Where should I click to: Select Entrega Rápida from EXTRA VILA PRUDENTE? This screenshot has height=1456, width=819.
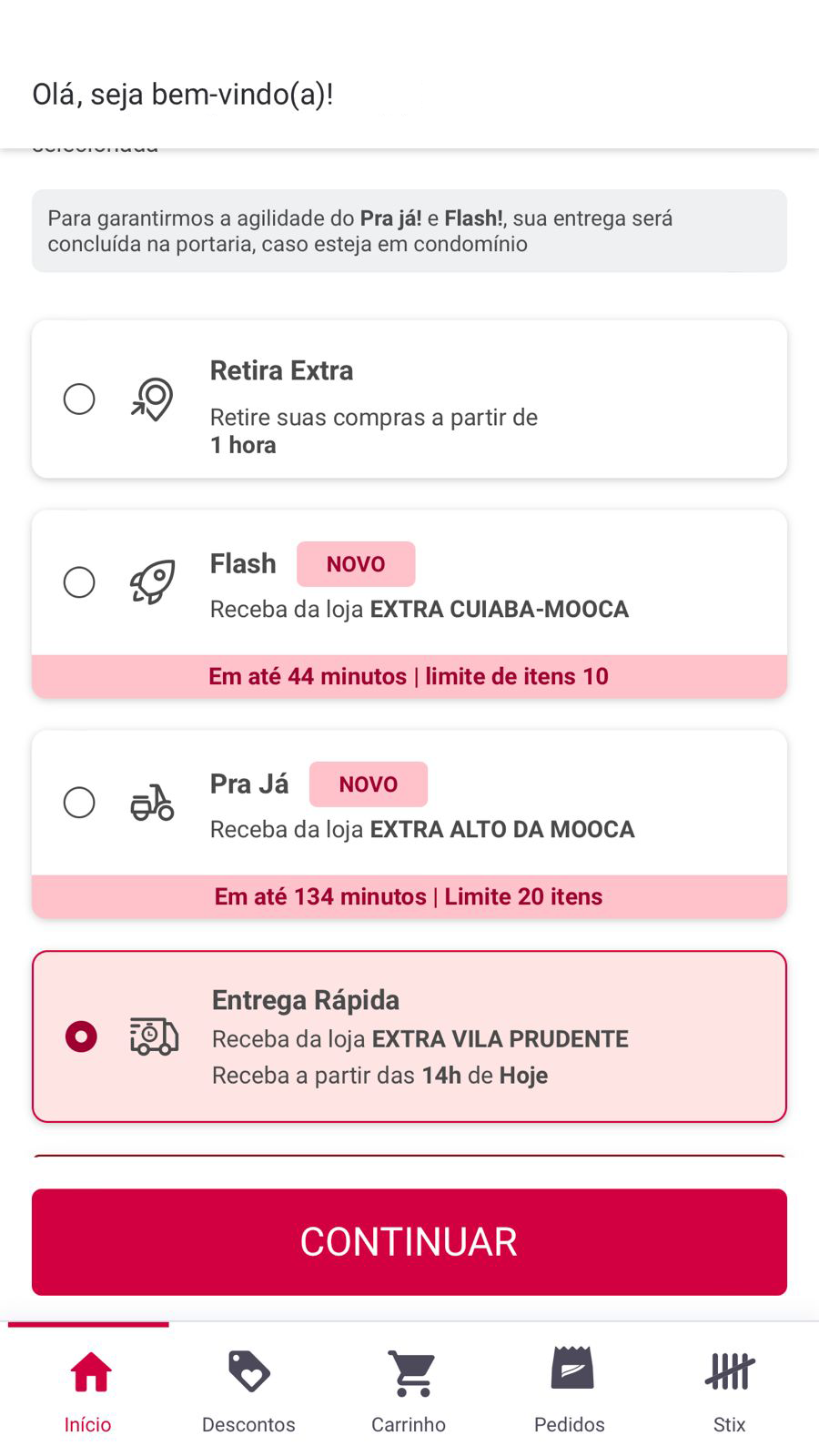coord(409,1036)
